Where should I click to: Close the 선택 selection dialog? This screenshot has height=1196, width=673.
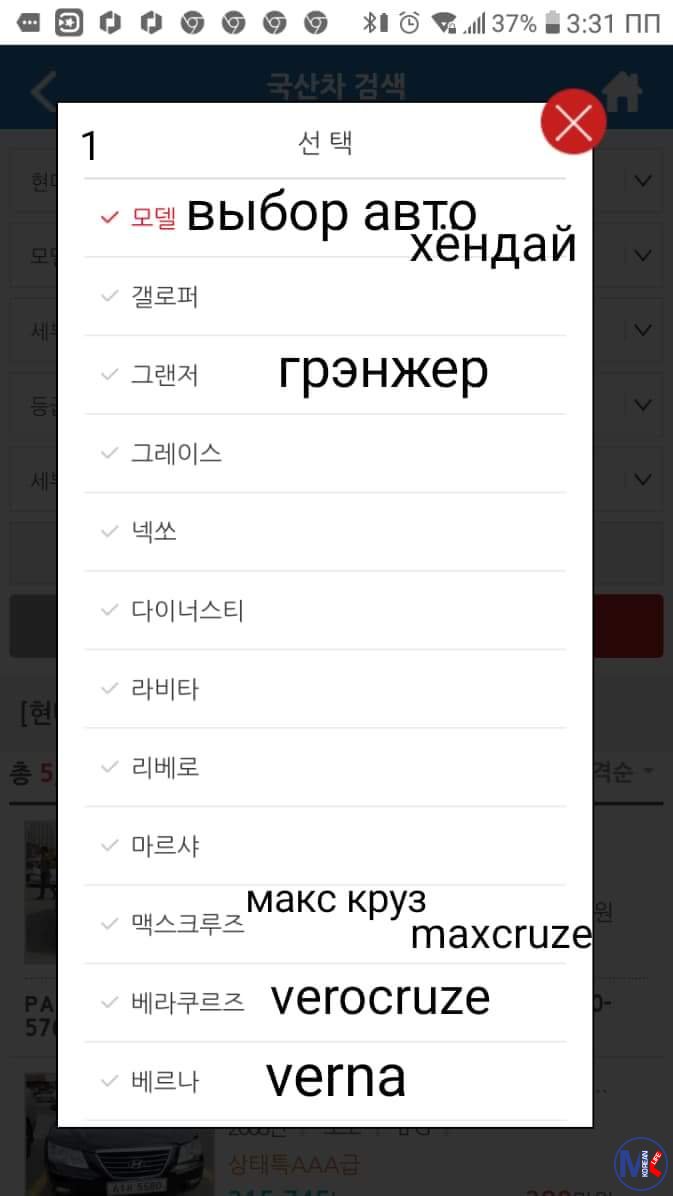click(573, 122)
